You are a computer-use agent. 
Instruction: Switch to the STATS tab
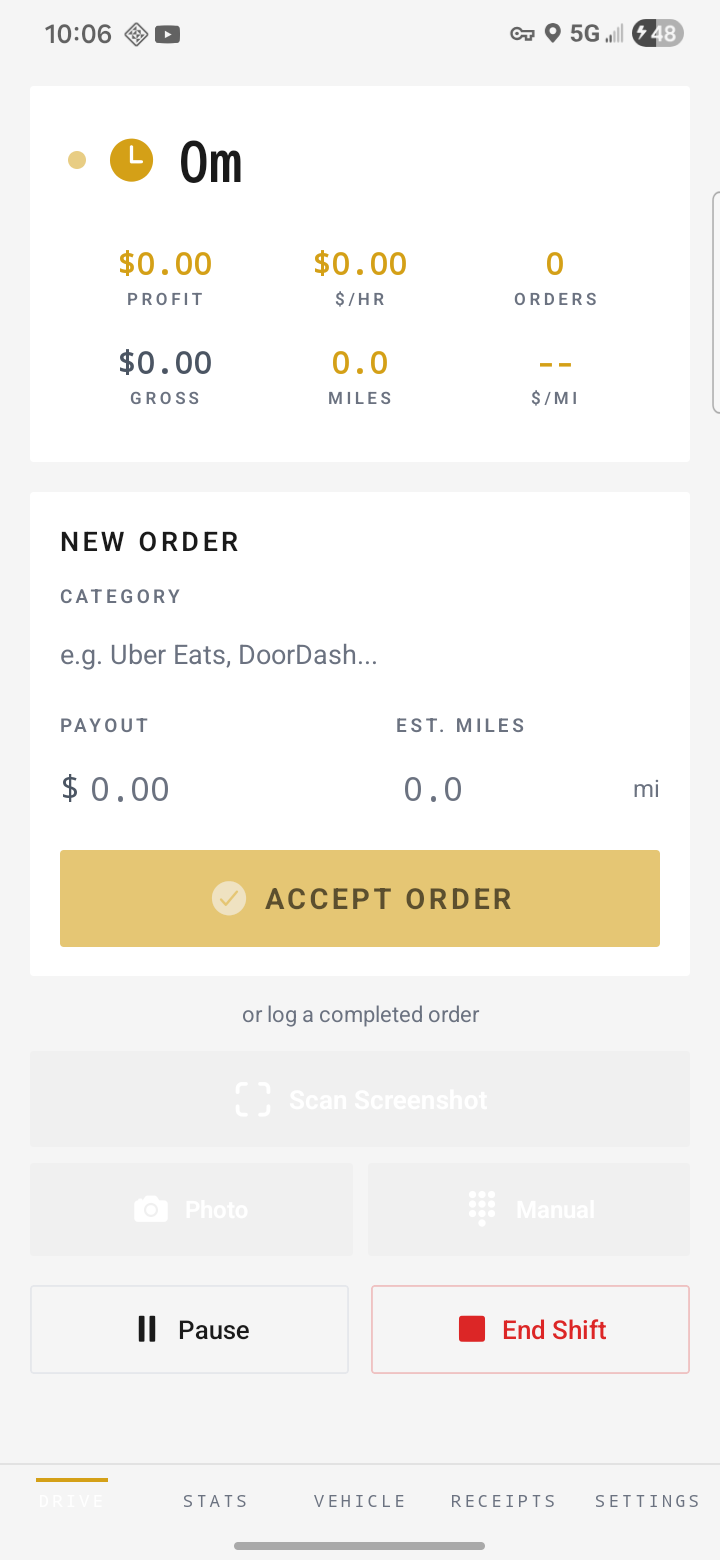[215, 1500]
